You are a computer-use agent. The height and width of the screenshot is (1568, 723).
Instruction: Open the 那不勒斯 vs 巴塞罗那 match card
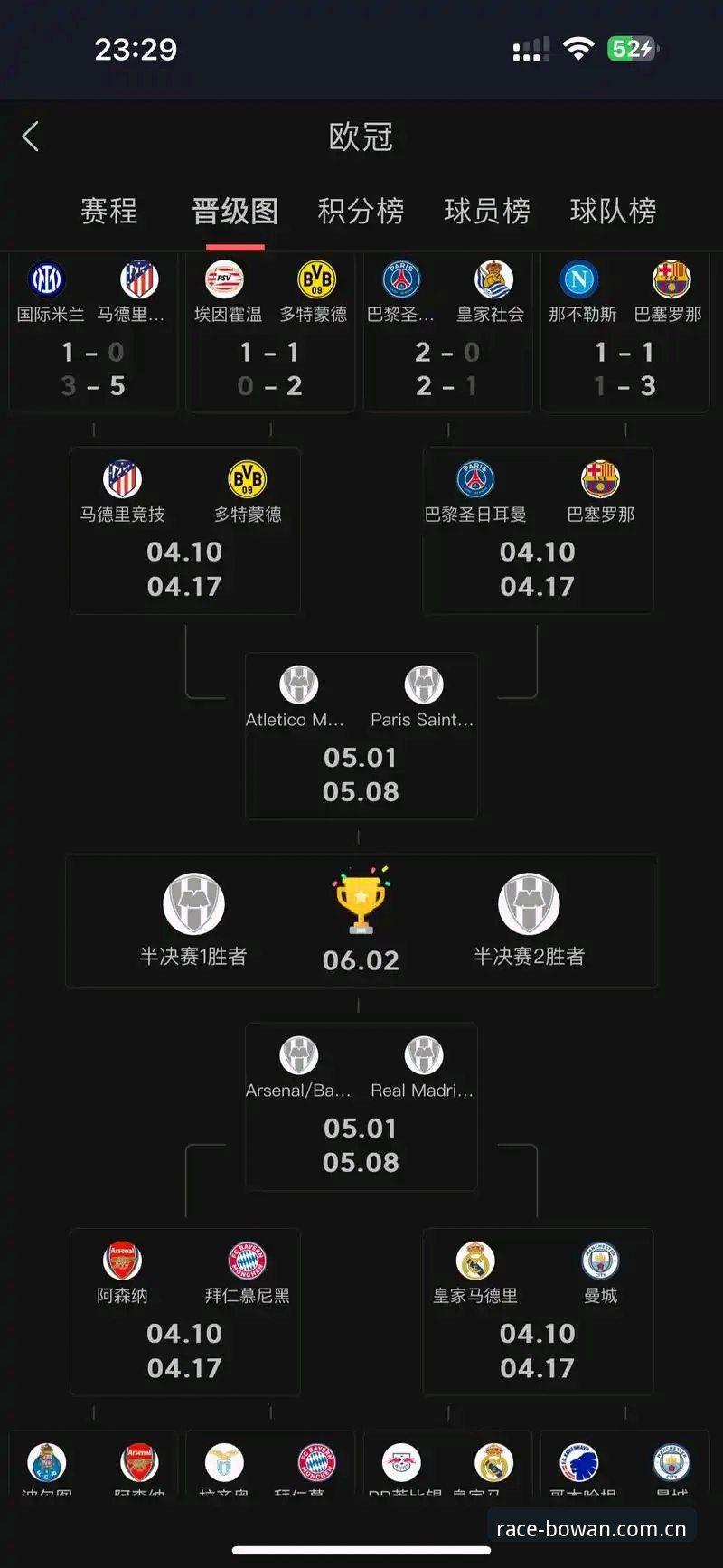click(624, 333)
